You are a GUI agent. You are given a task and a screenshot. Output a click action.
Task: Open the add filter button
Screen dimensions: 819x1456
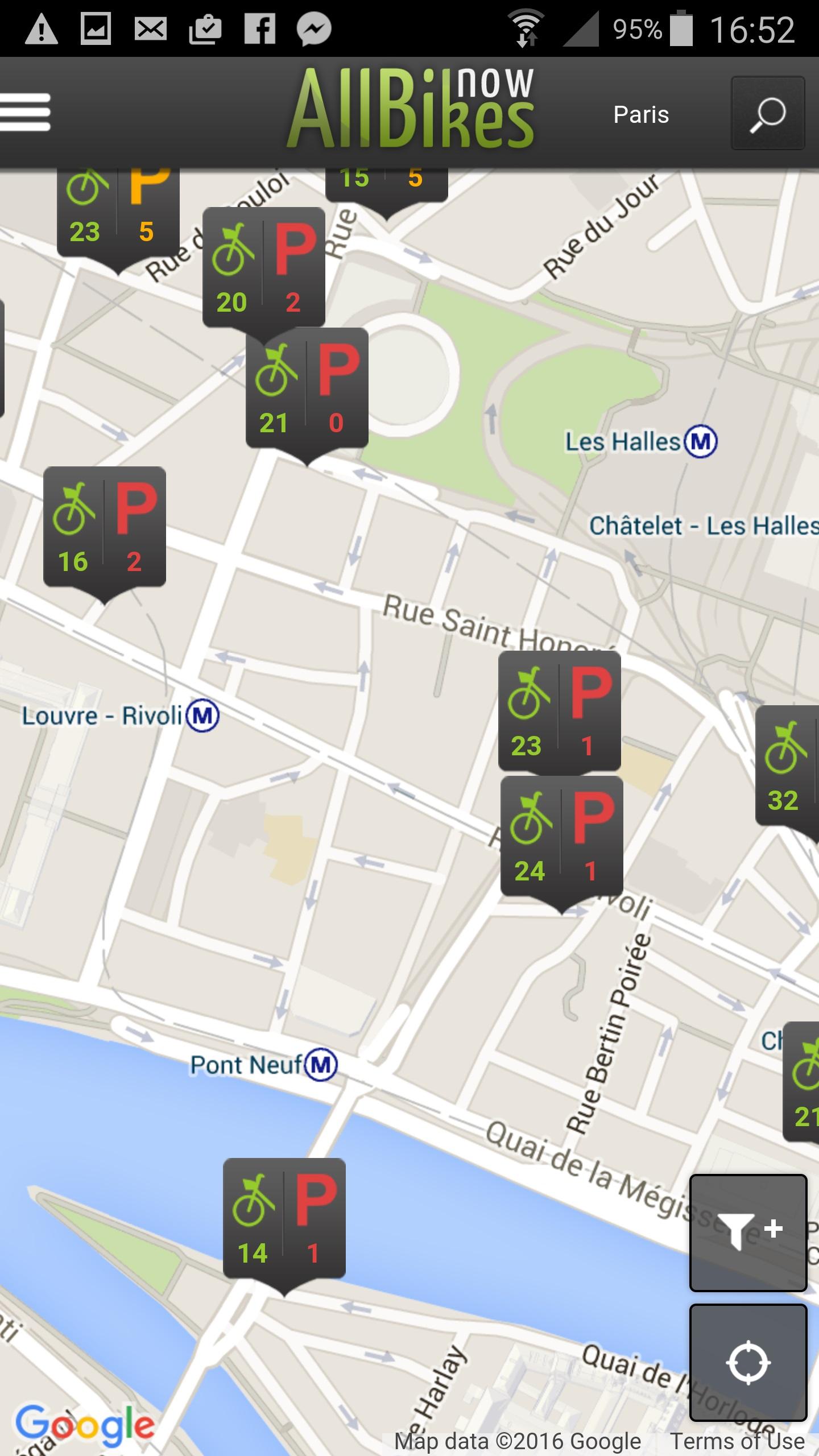tap(748, 1231)
